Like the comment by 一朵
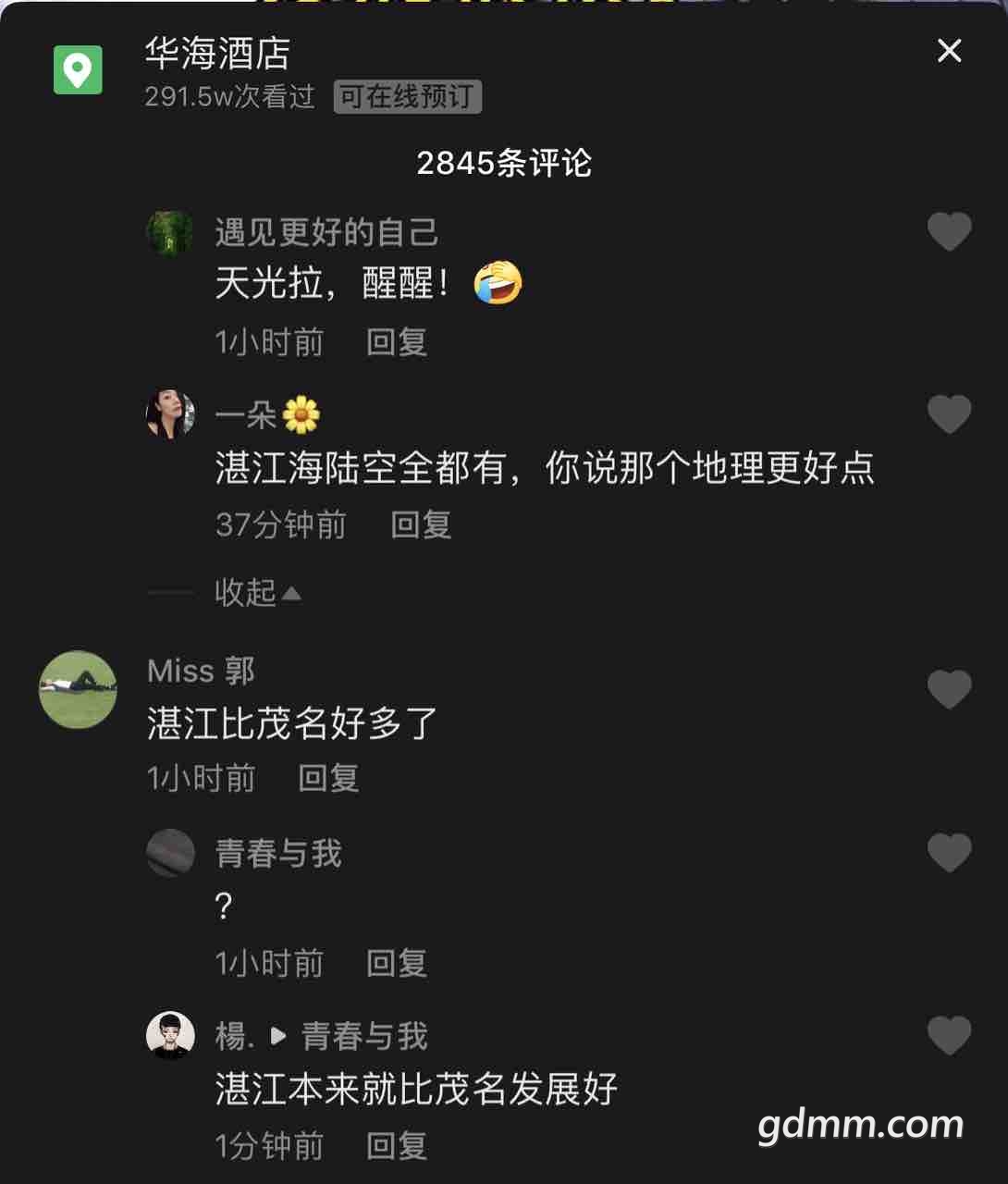The height and width of the screenshot is (1184, 1008). point(949,413)
